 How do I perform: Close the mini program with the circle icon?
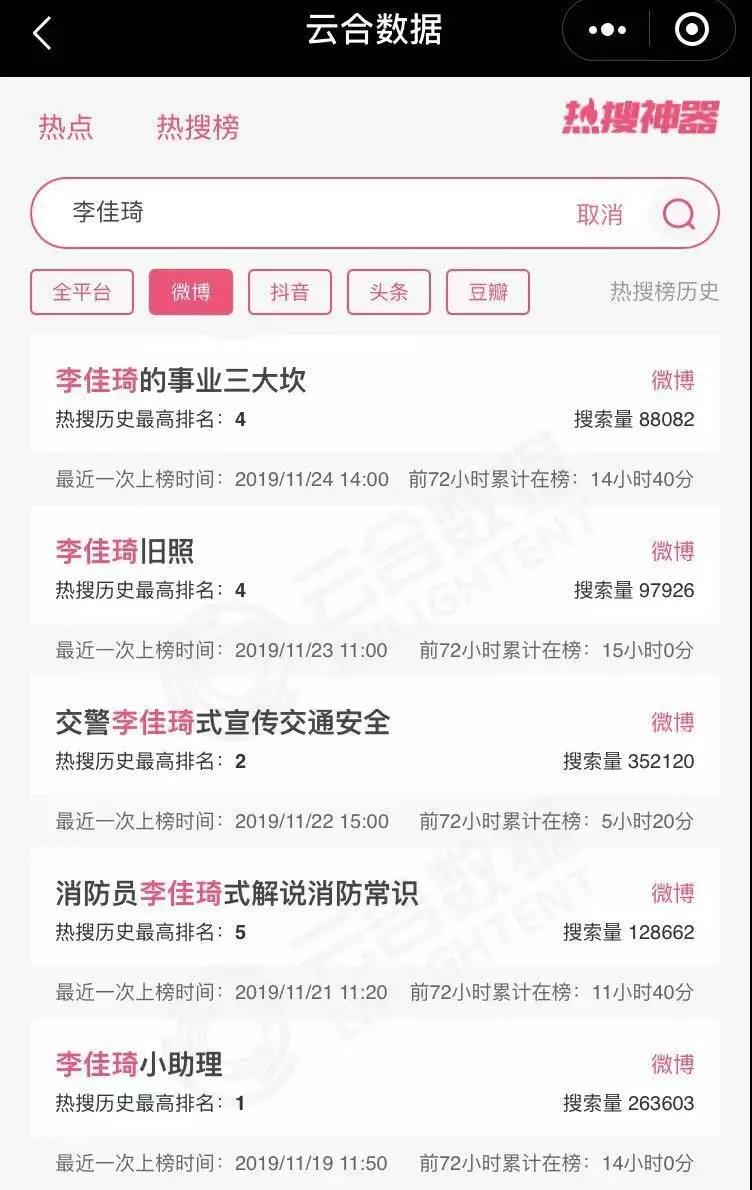click(691, 31)
